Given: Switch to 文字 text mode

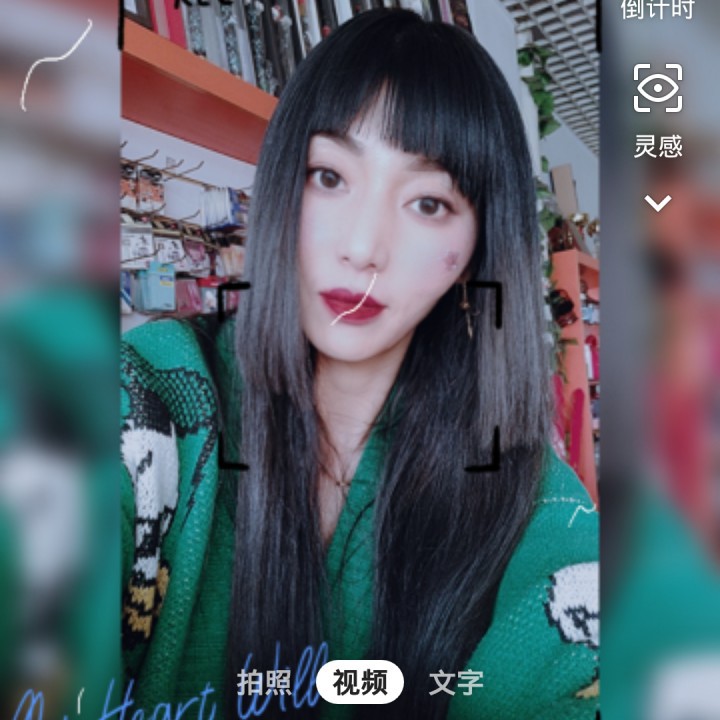Looking at the screenshot, I should 456,683.
